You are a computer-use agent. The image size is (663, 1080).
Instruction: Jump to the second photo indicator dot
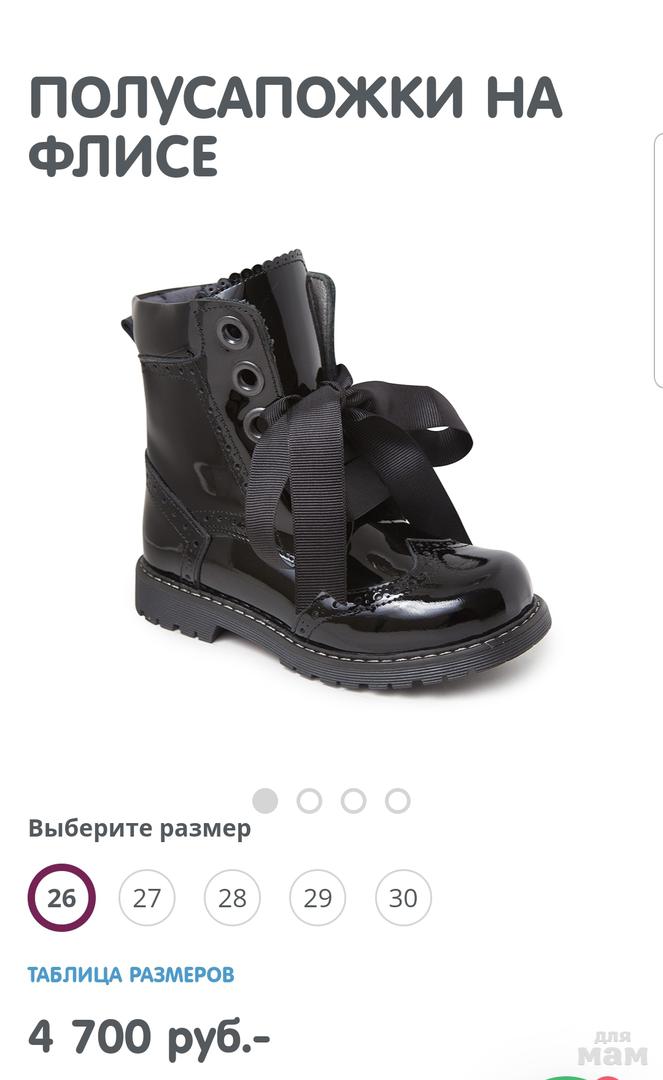tap(309, 800)
